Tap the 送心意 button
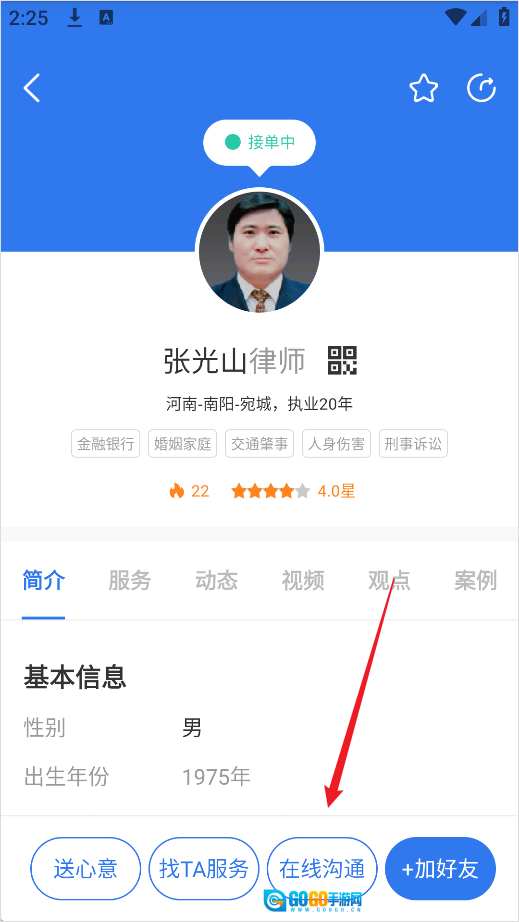This screenshot has height=922, width=519. [x=86, y=868]
